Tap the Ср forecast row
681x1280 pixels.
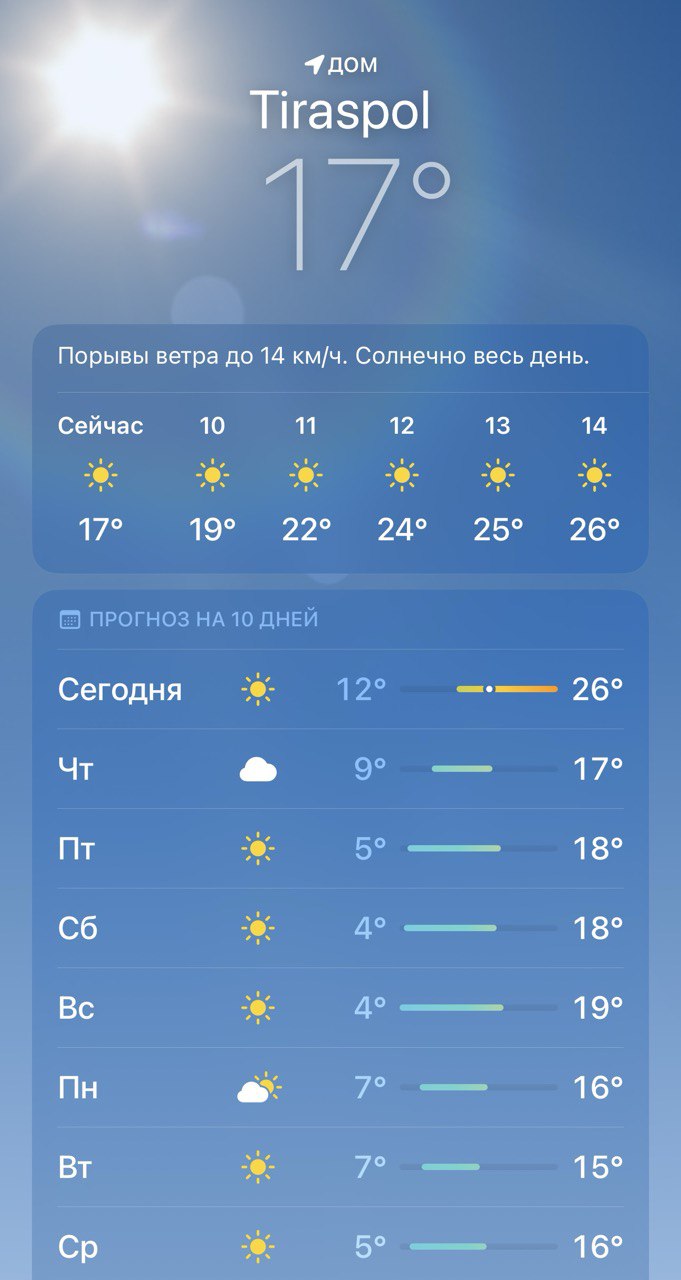pyautogui.click(x=340, y=1244)
